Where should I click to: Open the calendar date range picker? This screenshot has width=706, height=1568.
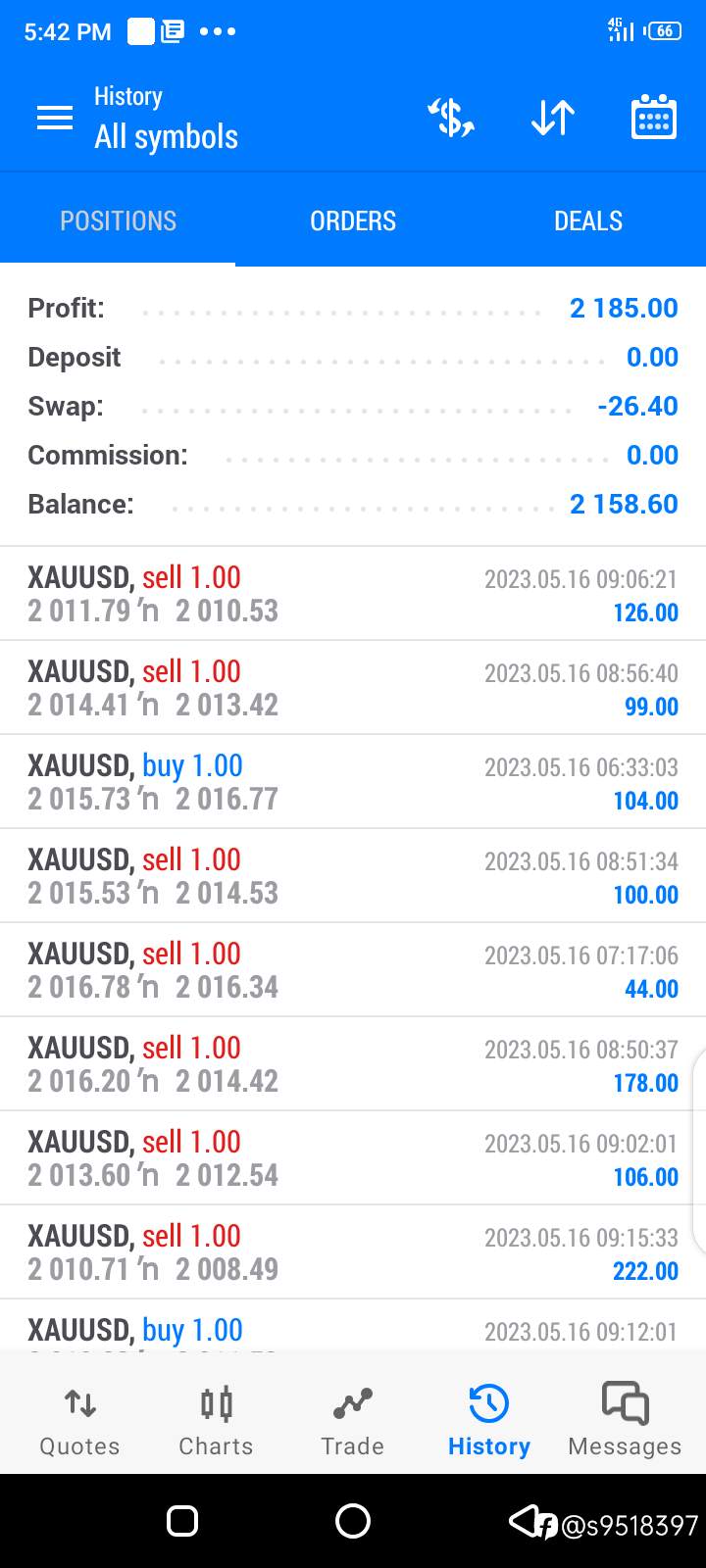click(653, 119)
